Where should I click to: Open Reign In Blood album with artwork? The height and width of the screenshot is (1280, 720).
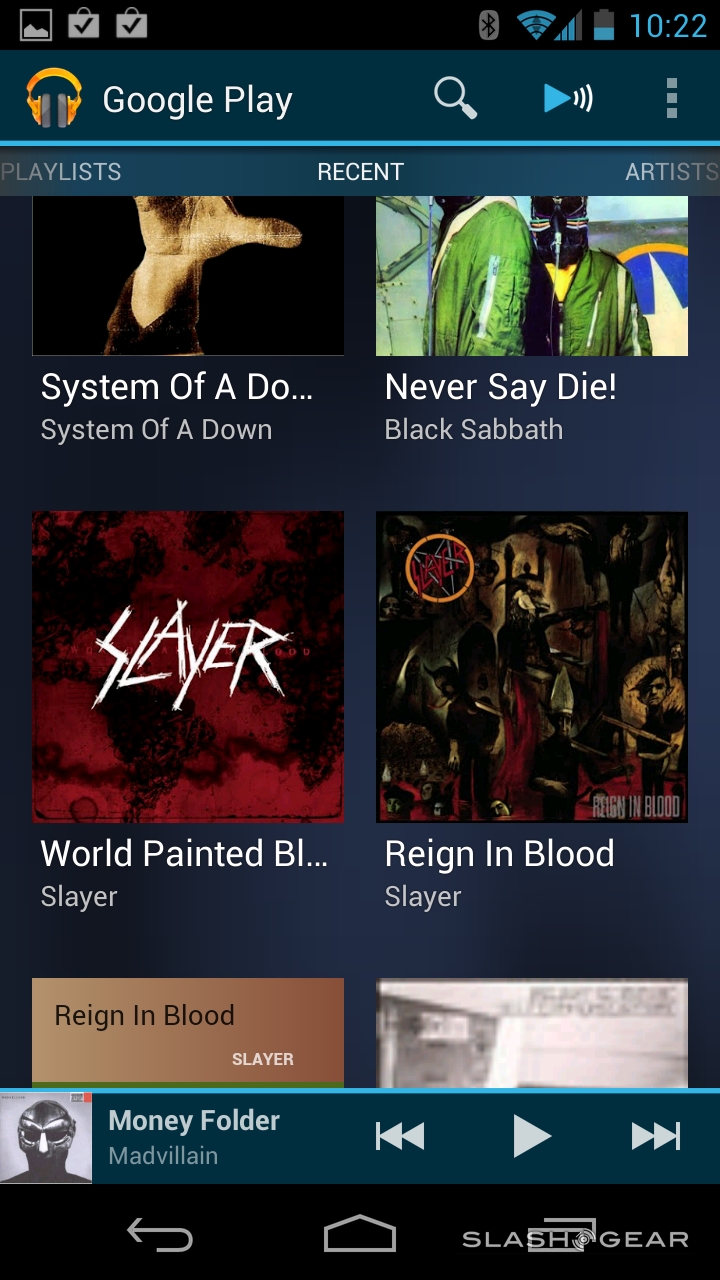(x=531, y=667)
